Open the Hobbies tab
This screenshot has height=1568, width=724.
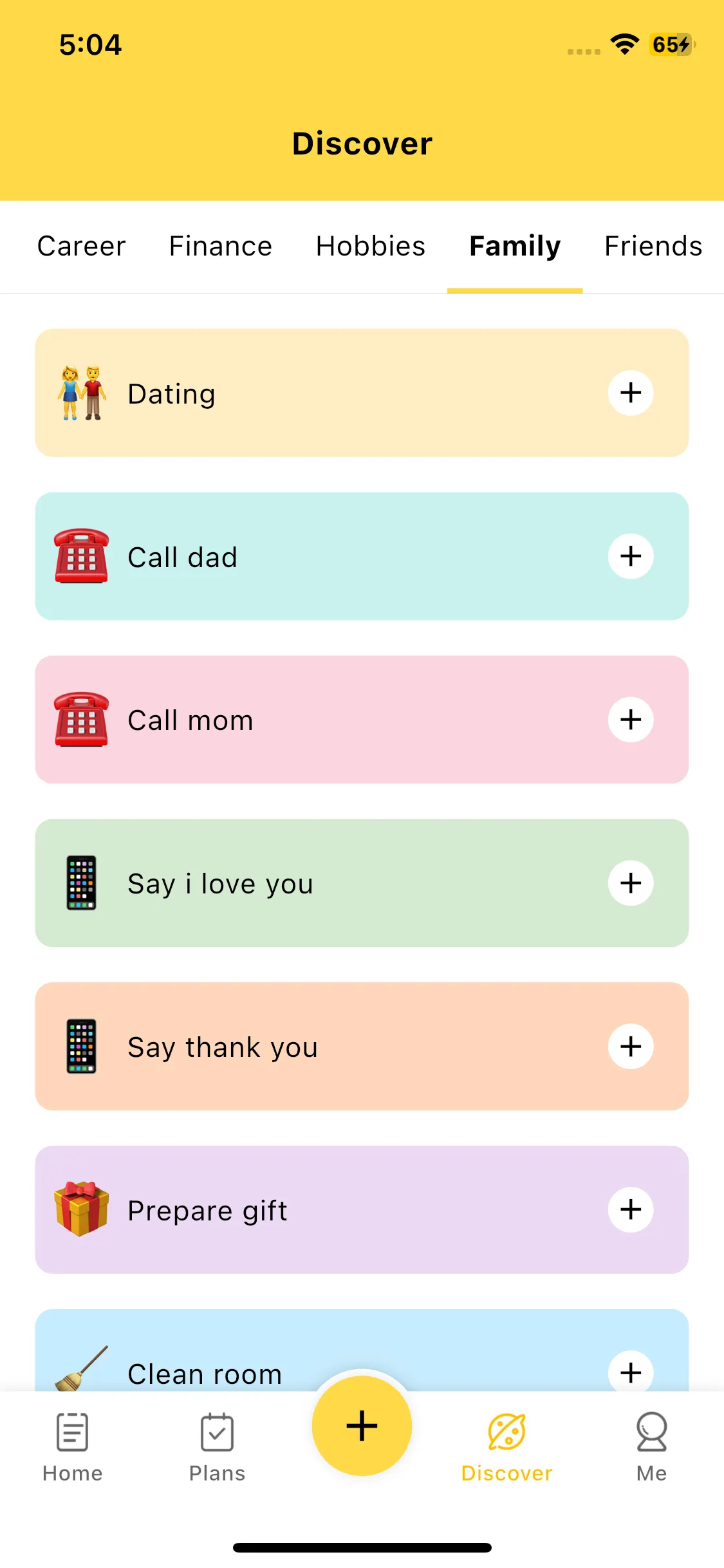tap(371, 246)
